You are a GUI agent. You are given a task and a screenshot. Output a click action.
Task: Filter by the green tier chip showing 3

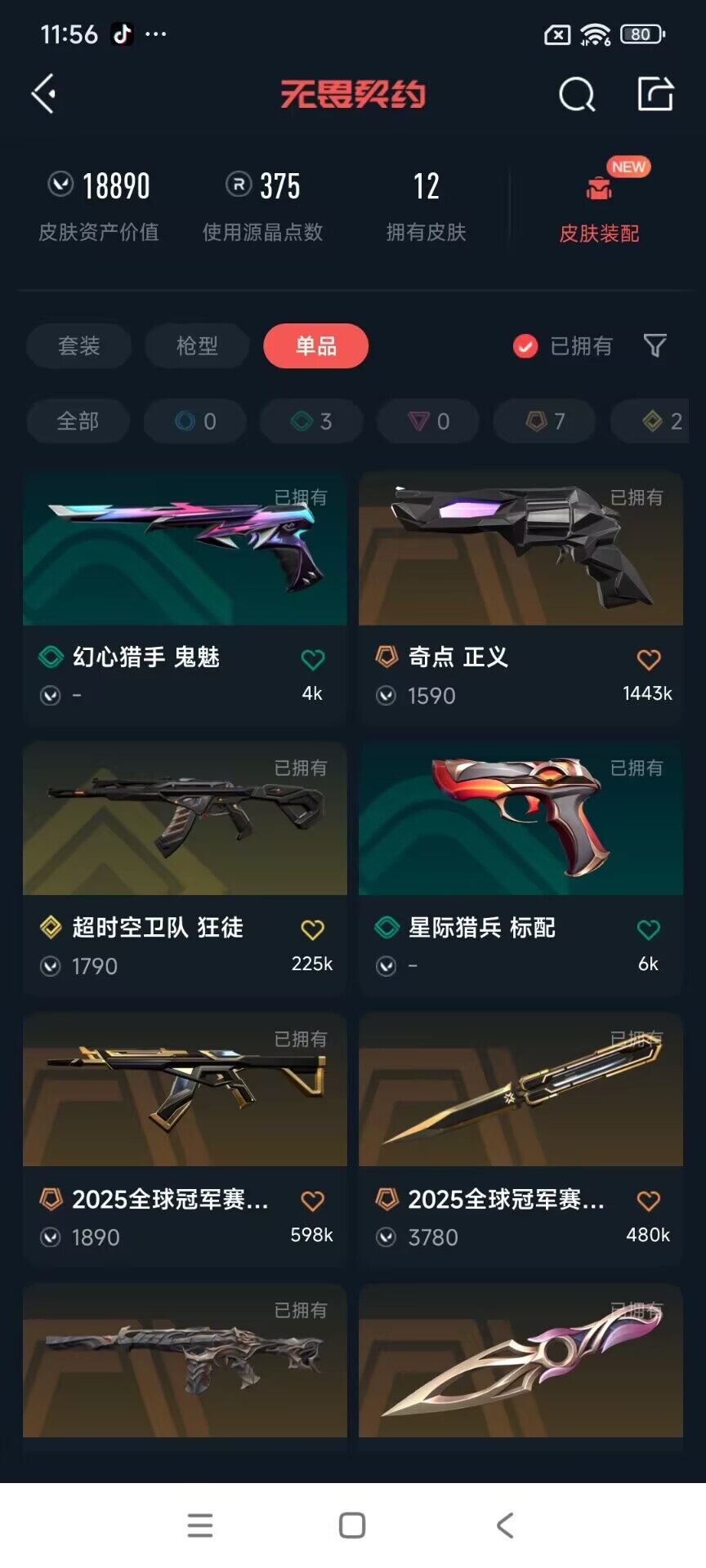[x=311, y=421]
